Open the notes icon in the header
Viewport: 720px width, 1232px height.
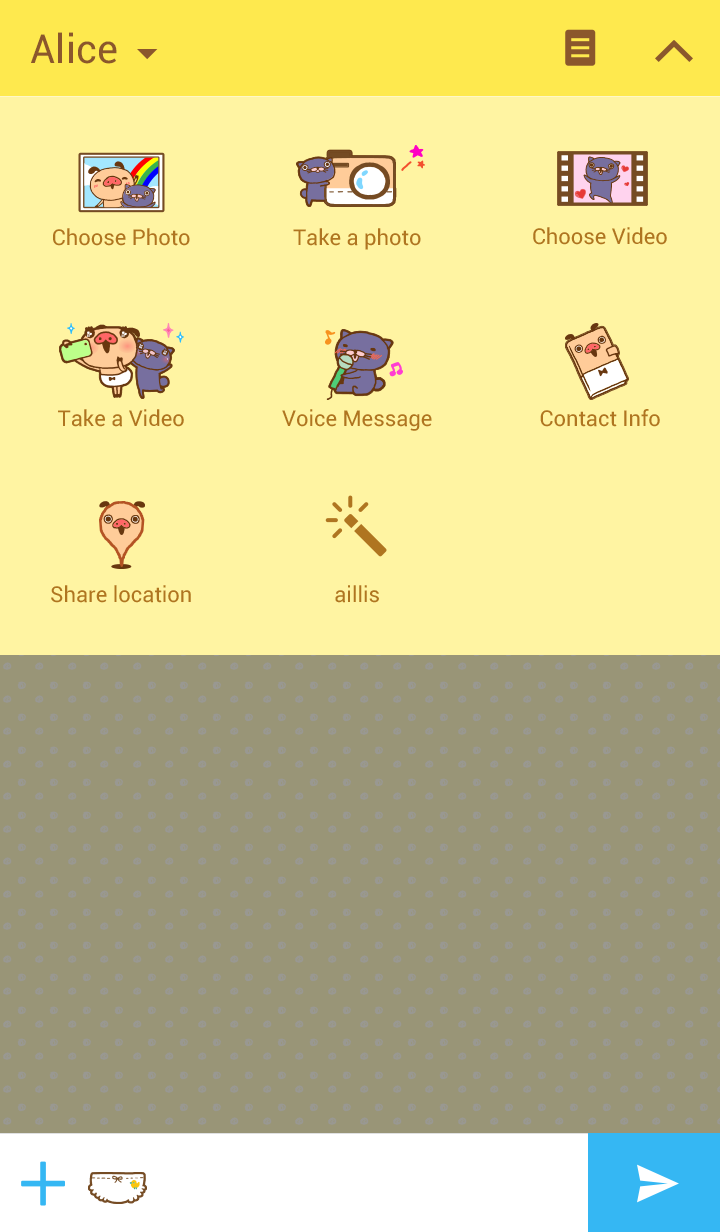pyautogui.click(x=580, y=48)
